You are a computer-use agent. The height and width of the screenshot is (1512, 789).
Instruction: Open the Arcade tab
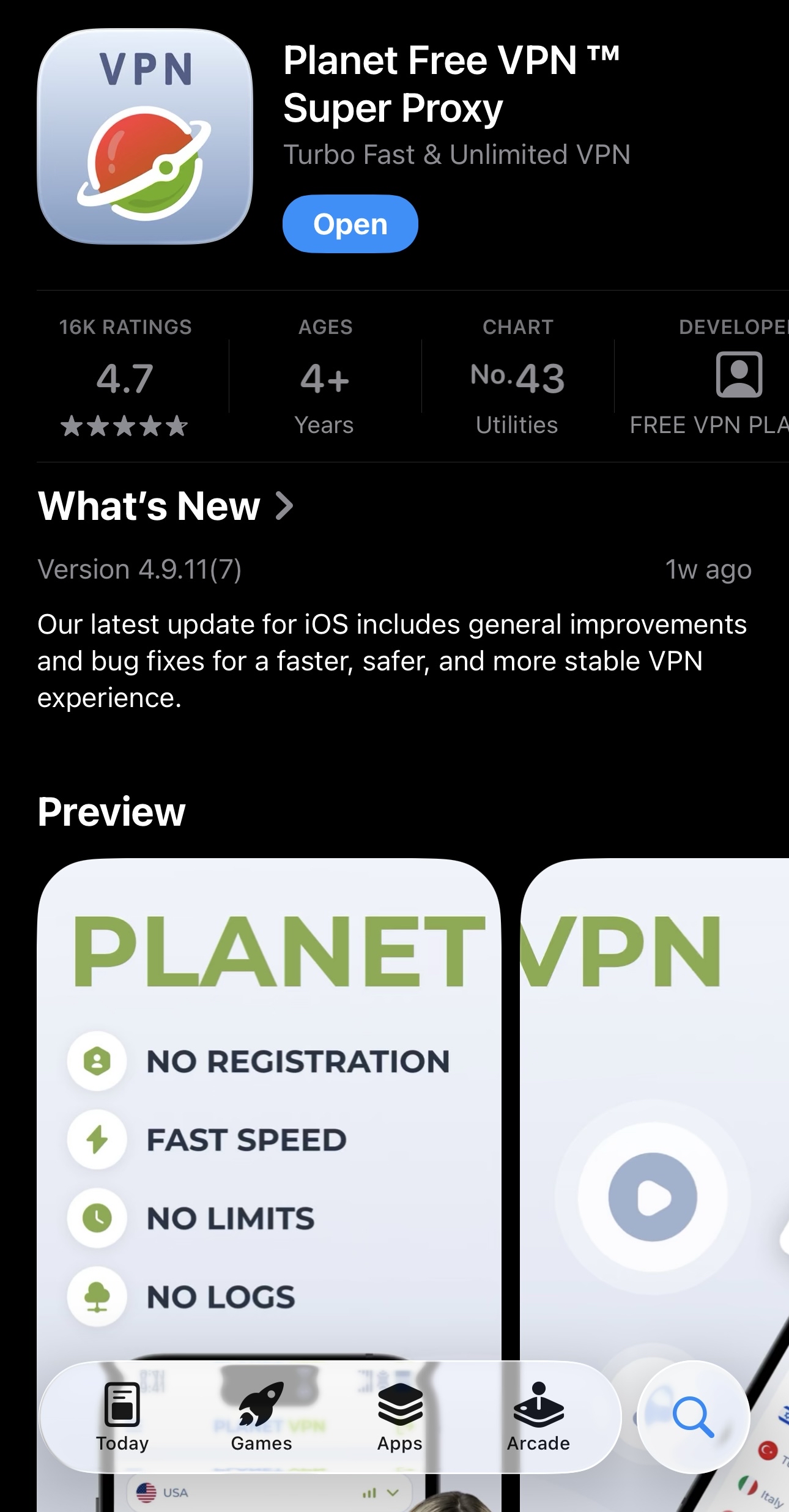point(538,1417)
